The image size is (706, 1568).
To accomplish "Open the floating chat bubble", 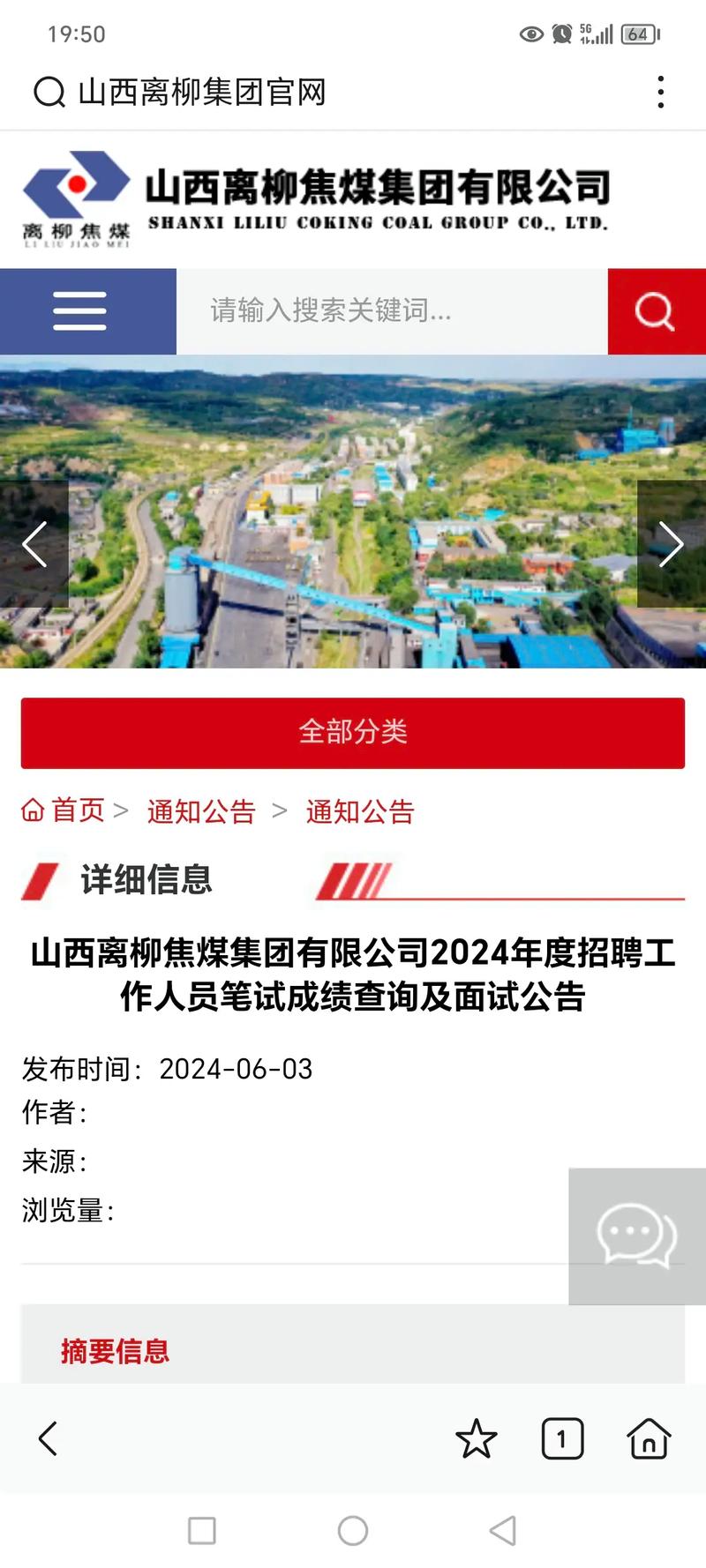I will tap(636, 1236).
